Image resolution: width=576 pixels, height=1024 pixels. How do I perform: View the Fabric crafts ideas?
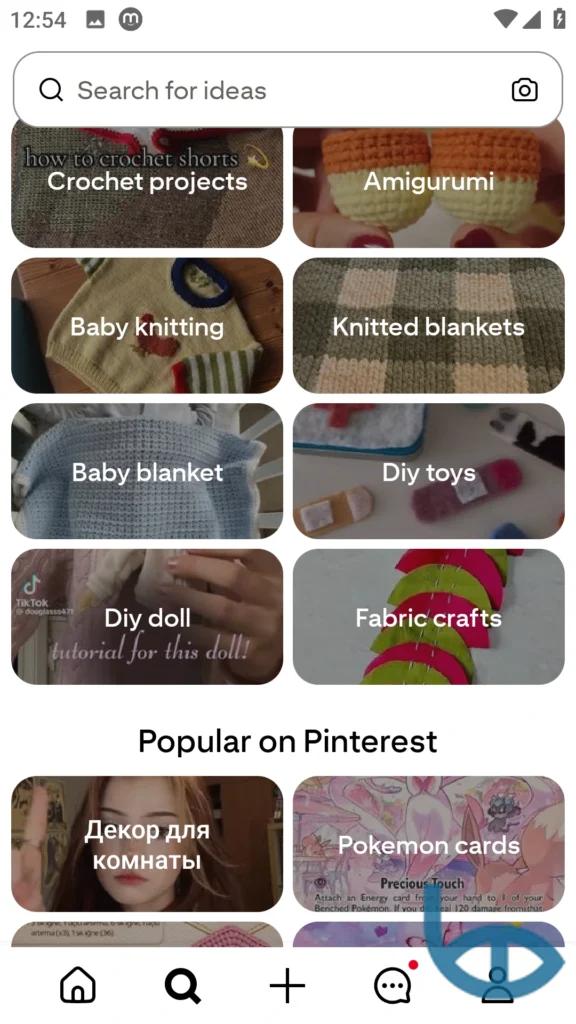[x=428, y=616]
